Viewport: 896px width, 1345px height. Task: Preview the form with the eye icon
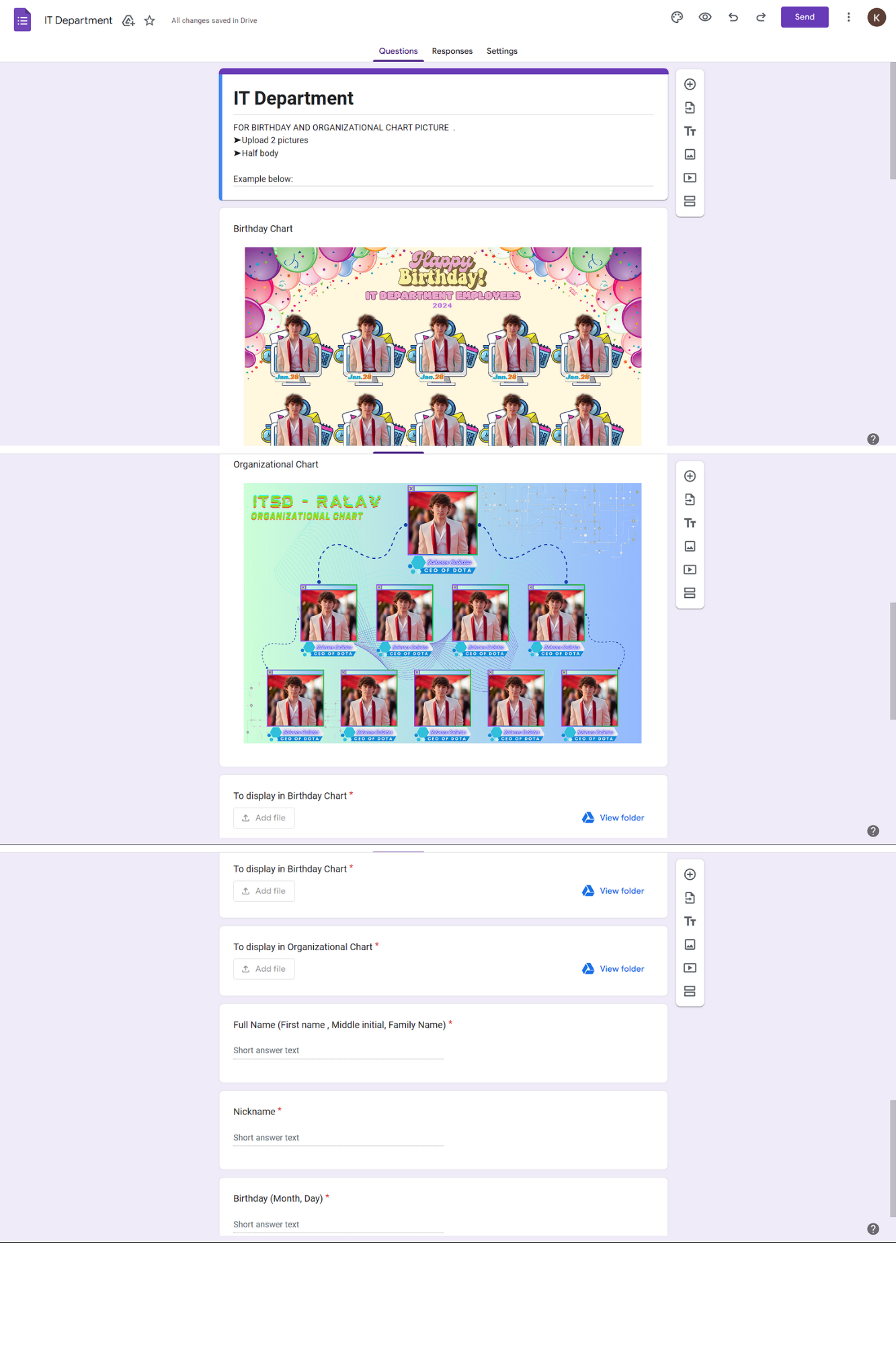704,17
